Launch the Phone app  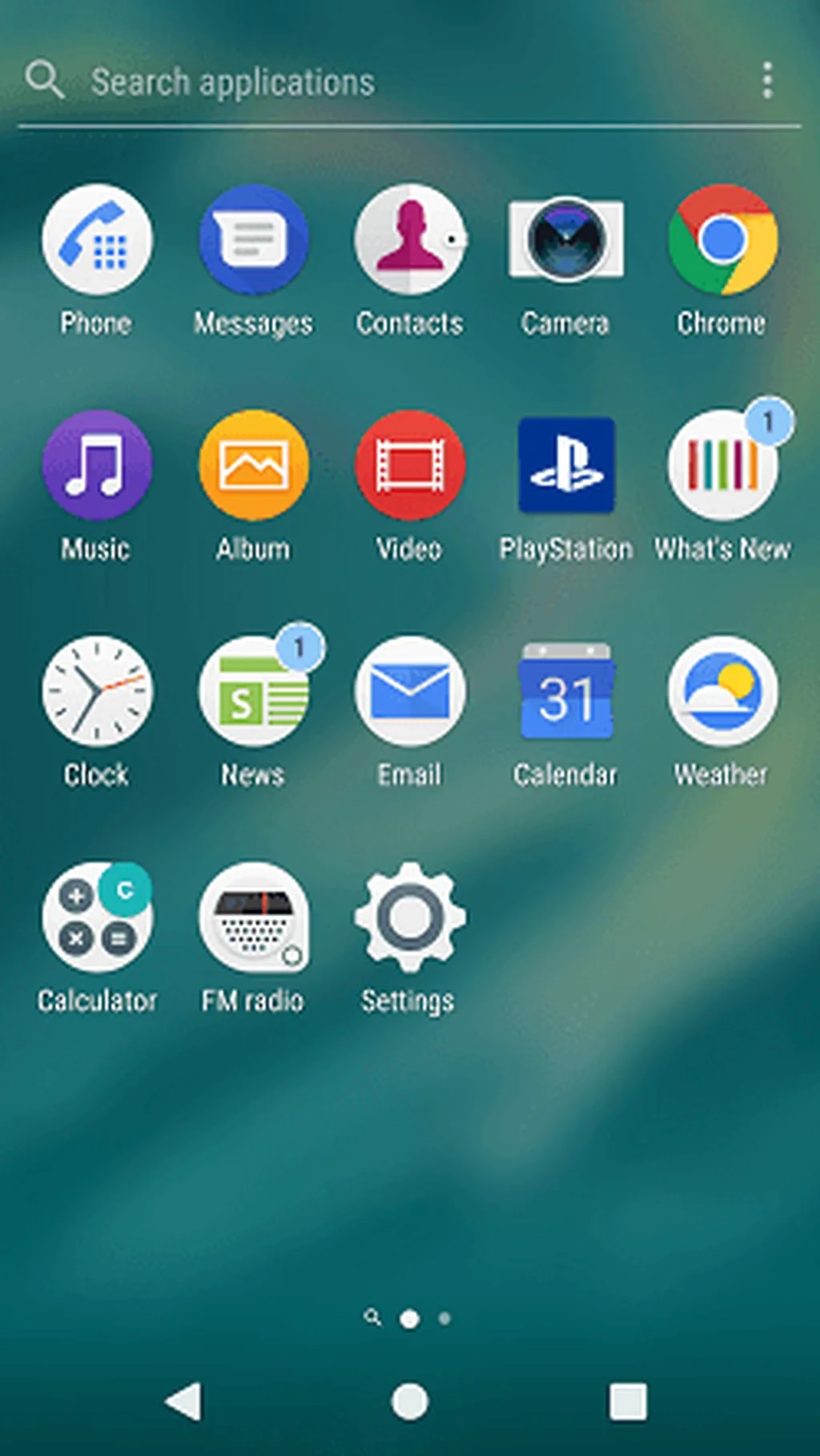coord(97,240)
